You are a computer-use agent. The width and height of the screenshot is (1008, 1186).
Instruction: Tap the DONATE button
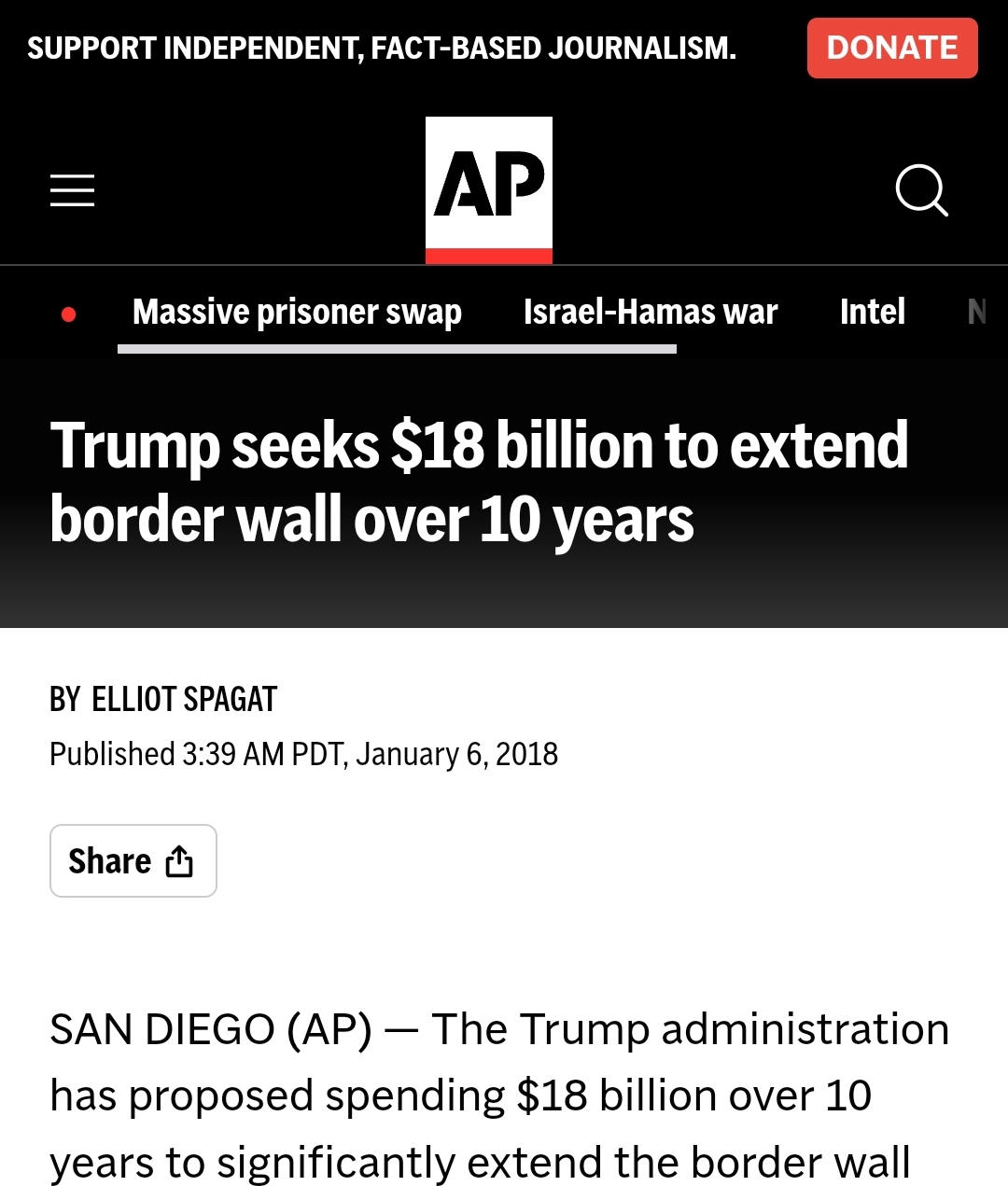[891, 48]
